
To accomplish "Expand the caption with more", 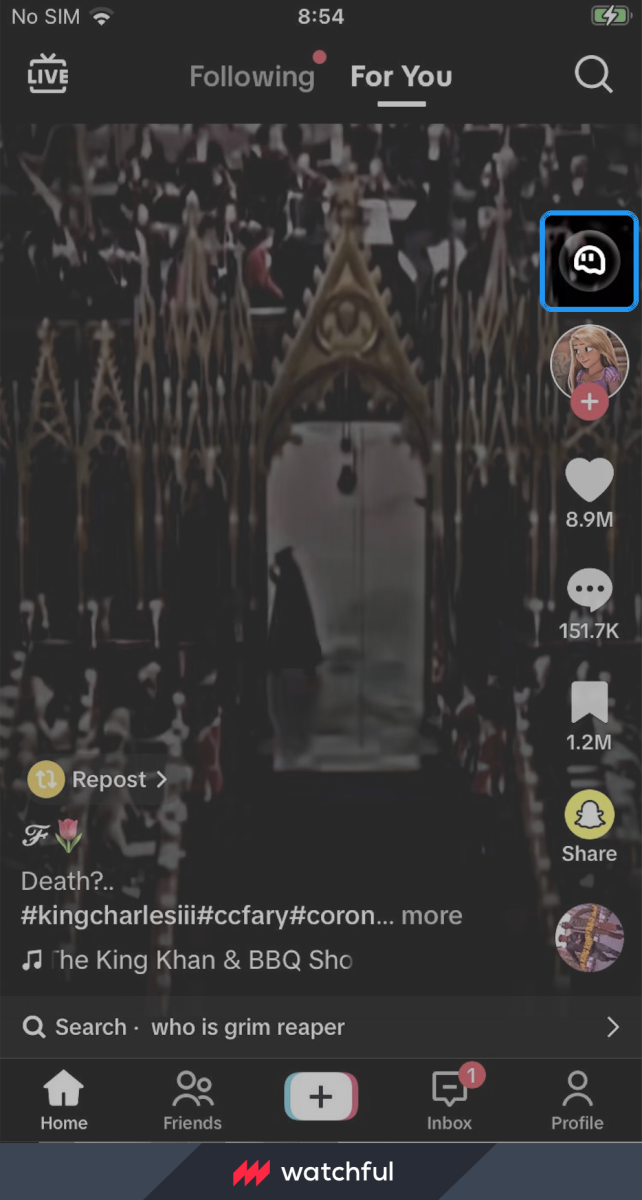I will tap(432, 916).
